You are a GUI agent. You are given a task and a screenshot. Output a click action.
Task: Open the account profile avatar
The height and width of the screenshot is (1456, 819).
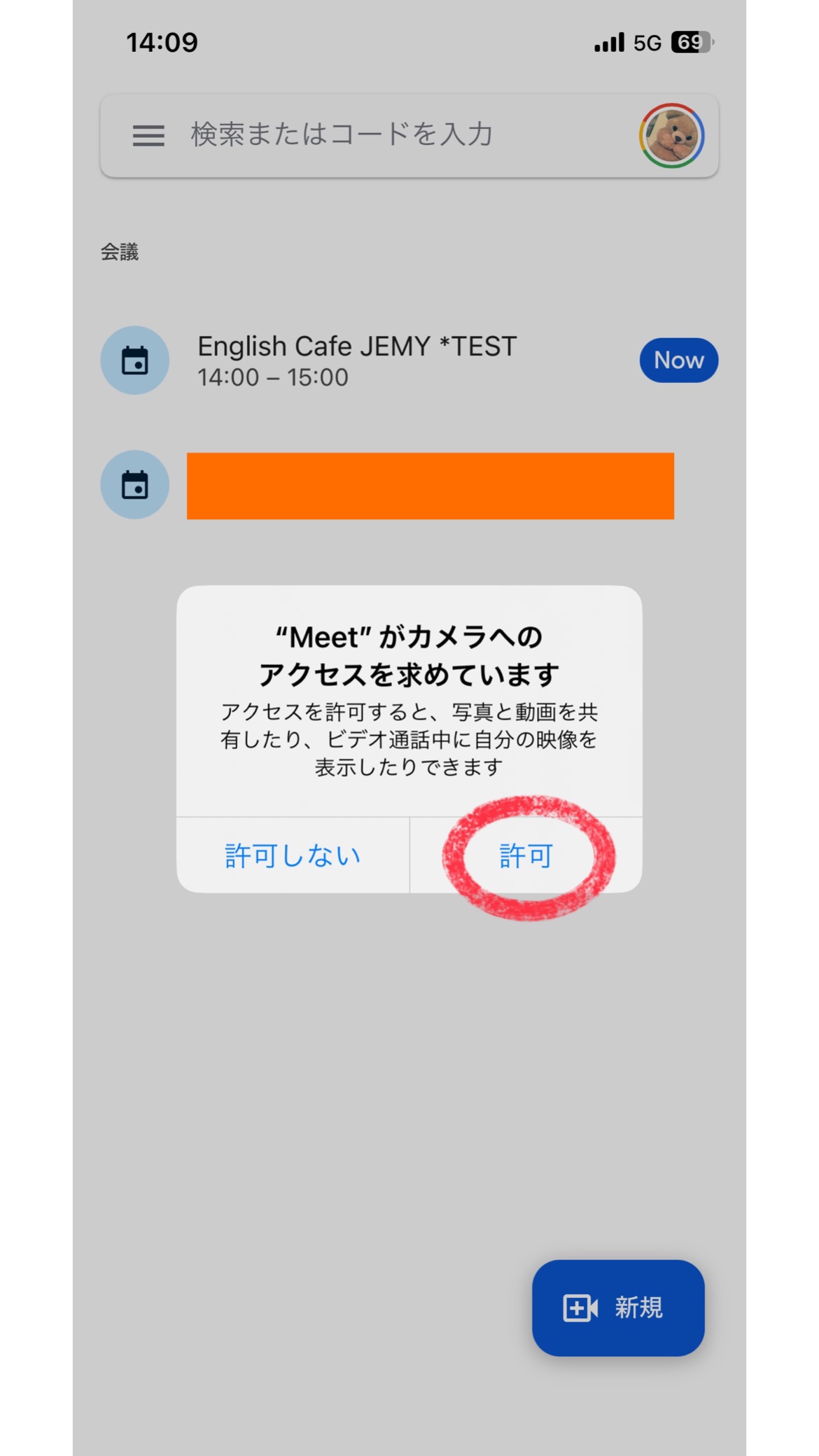point(671,136)
